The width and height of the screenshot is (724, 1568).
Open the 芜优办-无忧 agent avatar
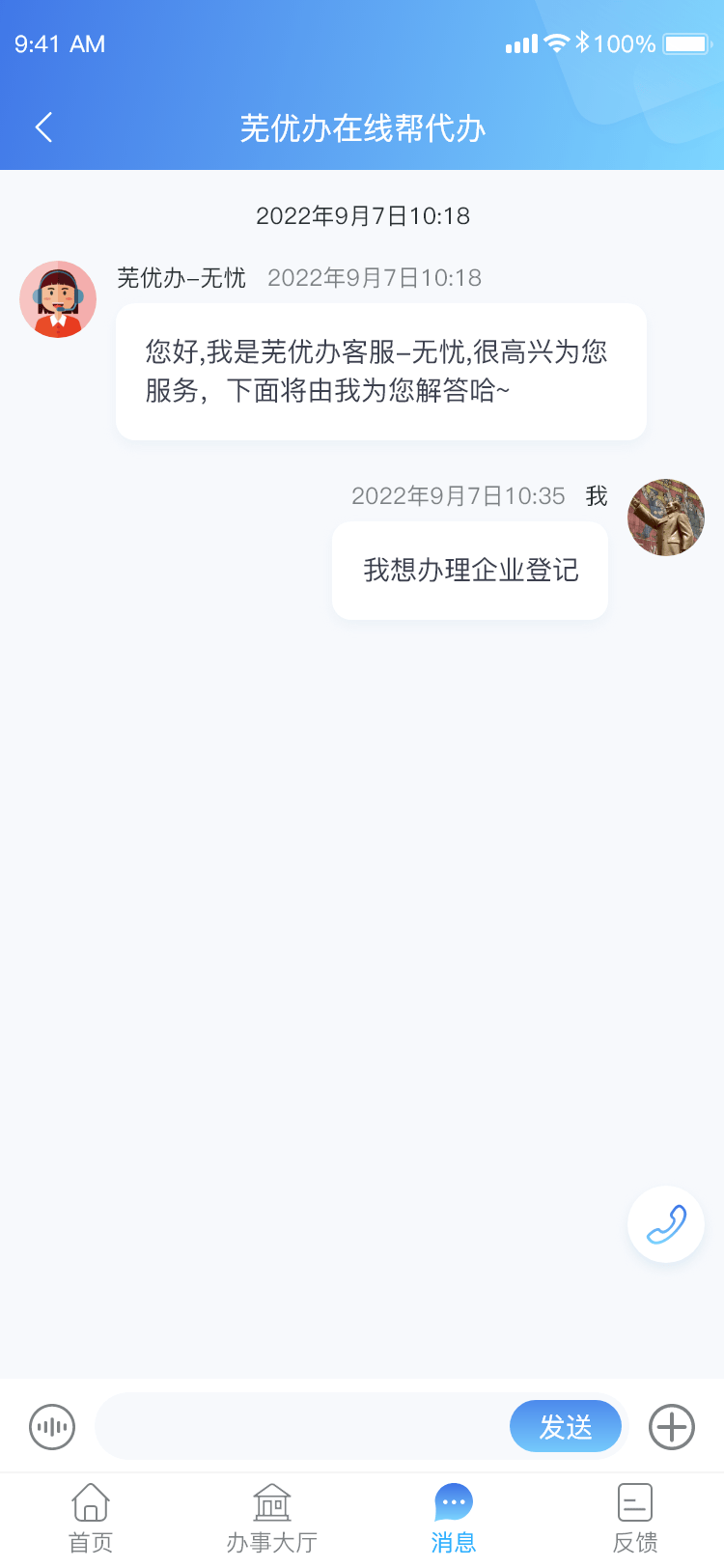(x=58, y=299)
